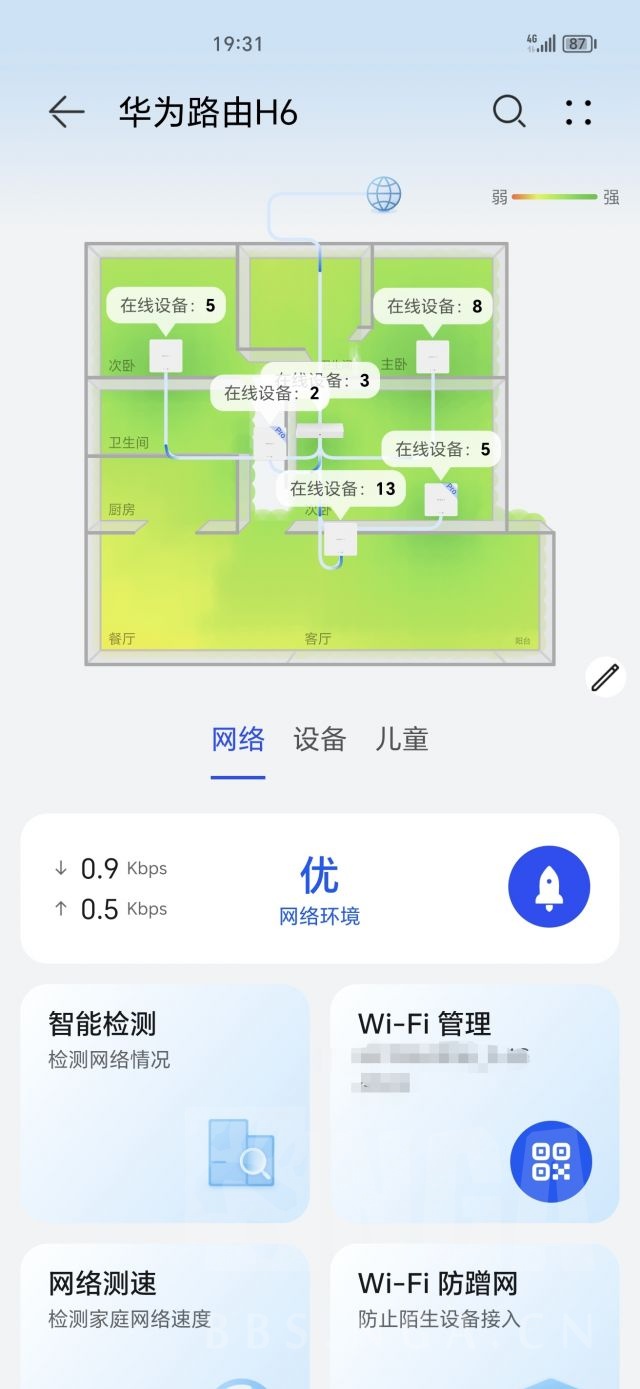Switch to the 设备 tab
The height and width of the screenshot is (1389, 640).
click(319, 740)
